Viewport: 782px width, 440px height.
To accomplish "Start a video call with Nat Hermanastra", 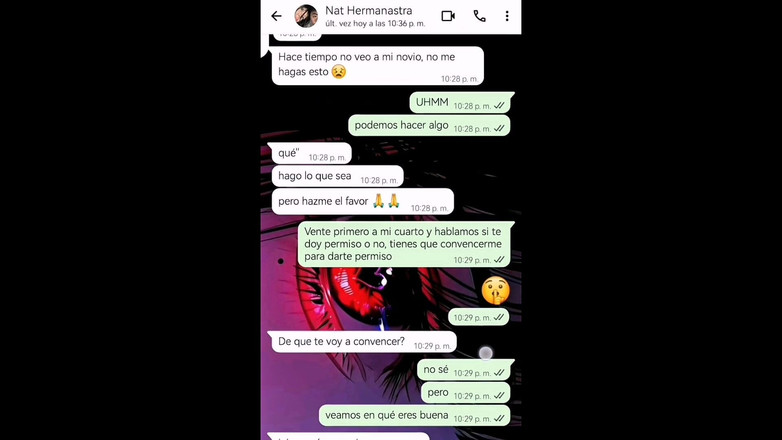I will coord(448,16).
